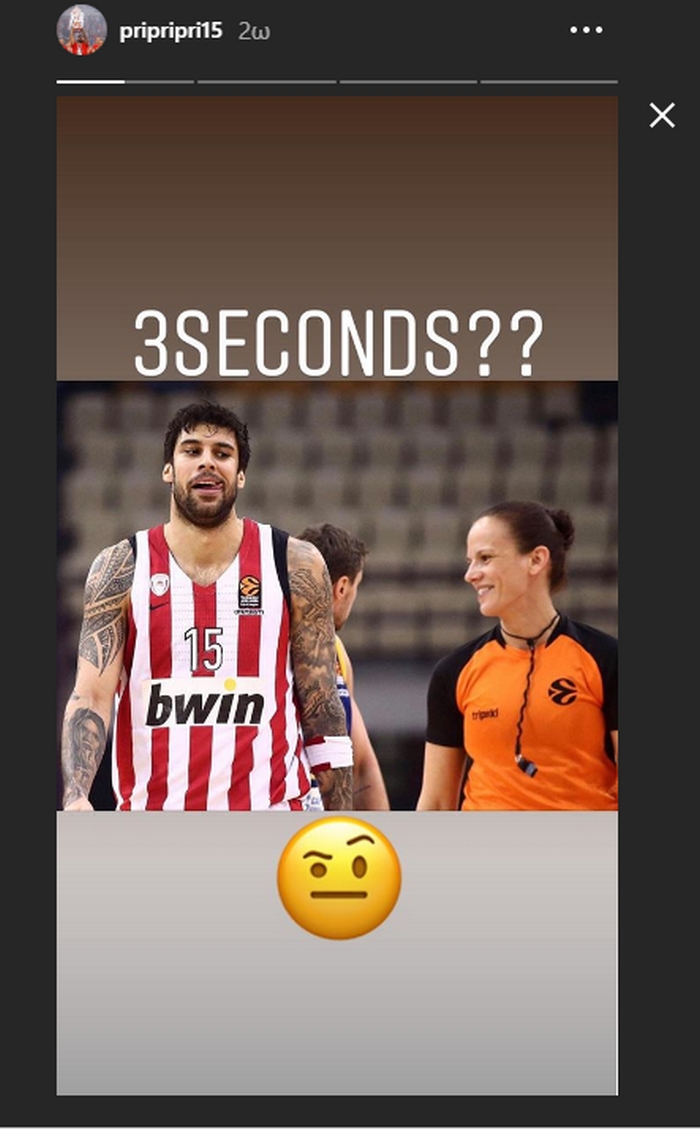Open the three-dot story options menu

click(586, 31)
